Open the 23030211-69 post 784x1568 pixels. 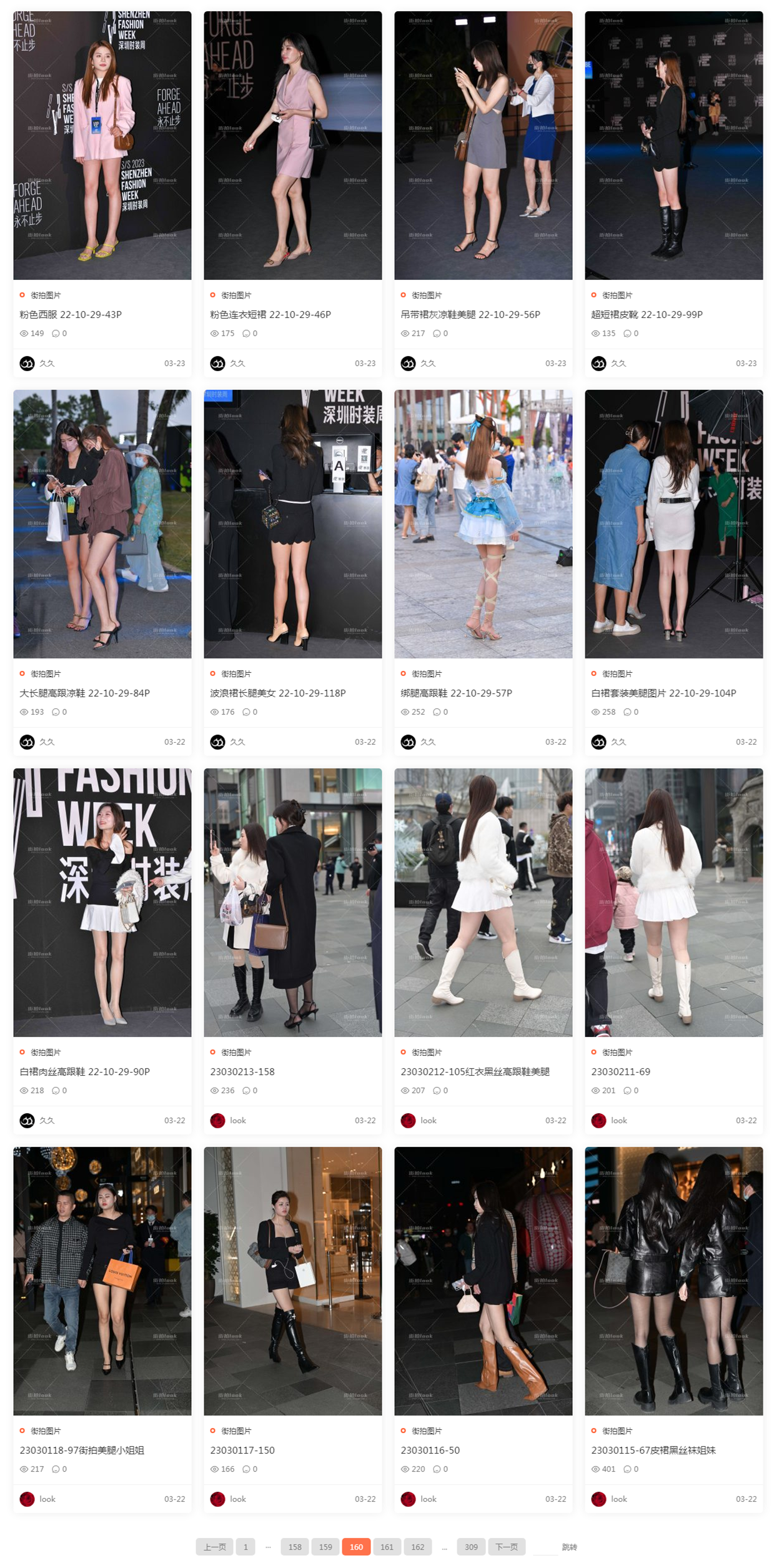click(620, 1071)
